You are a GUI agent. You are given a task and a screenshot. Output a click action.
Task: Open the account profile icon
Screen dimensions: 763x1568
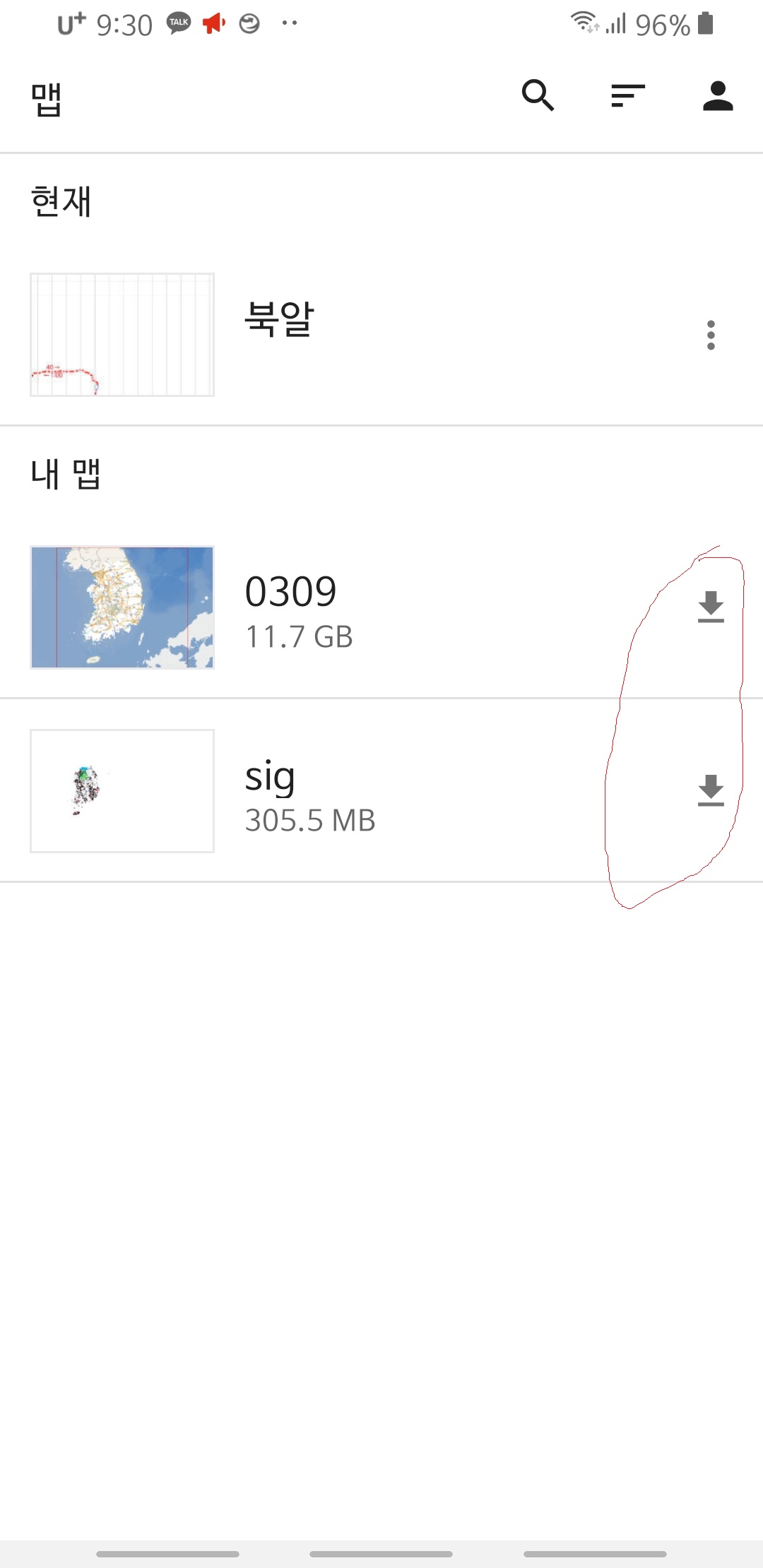tap(718, 95)
